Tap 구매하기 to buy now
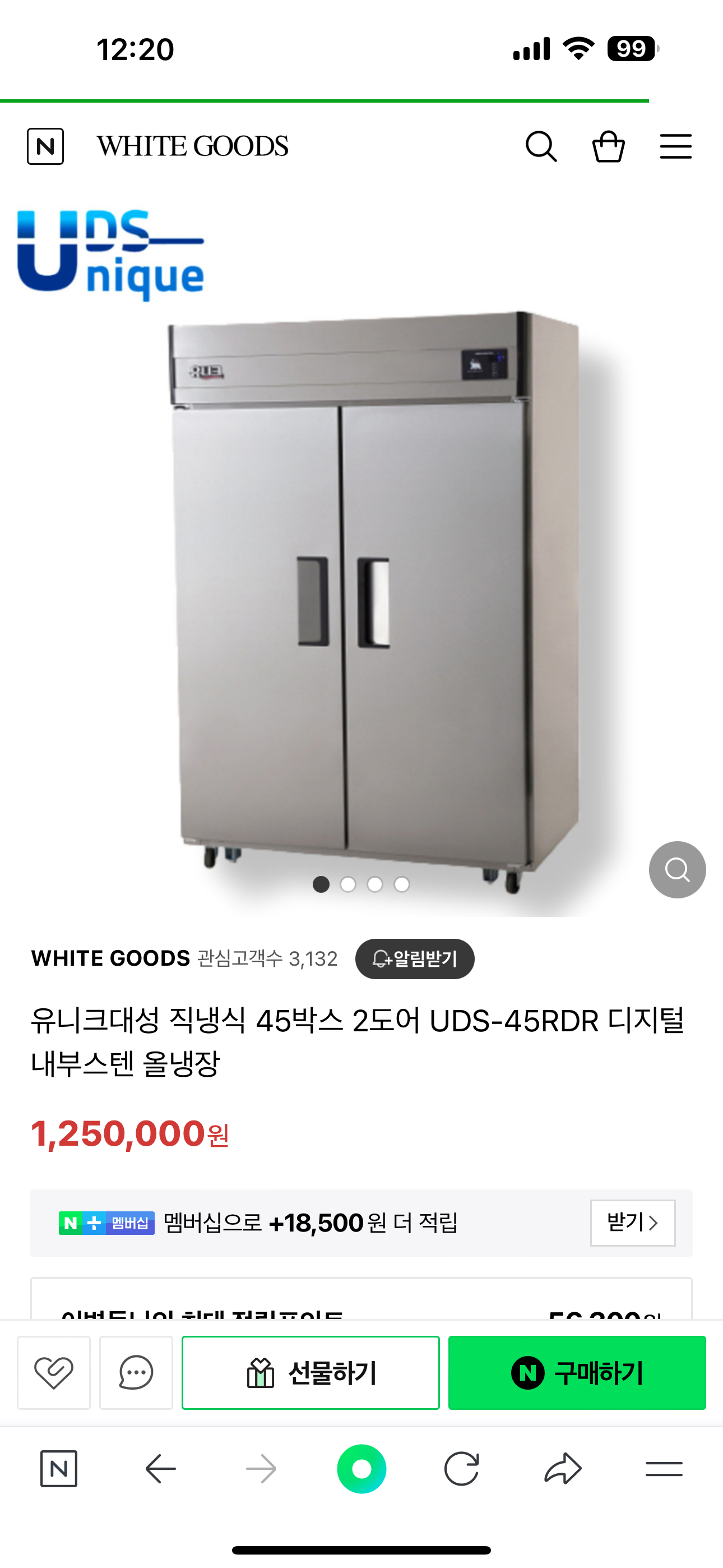 576,1373
